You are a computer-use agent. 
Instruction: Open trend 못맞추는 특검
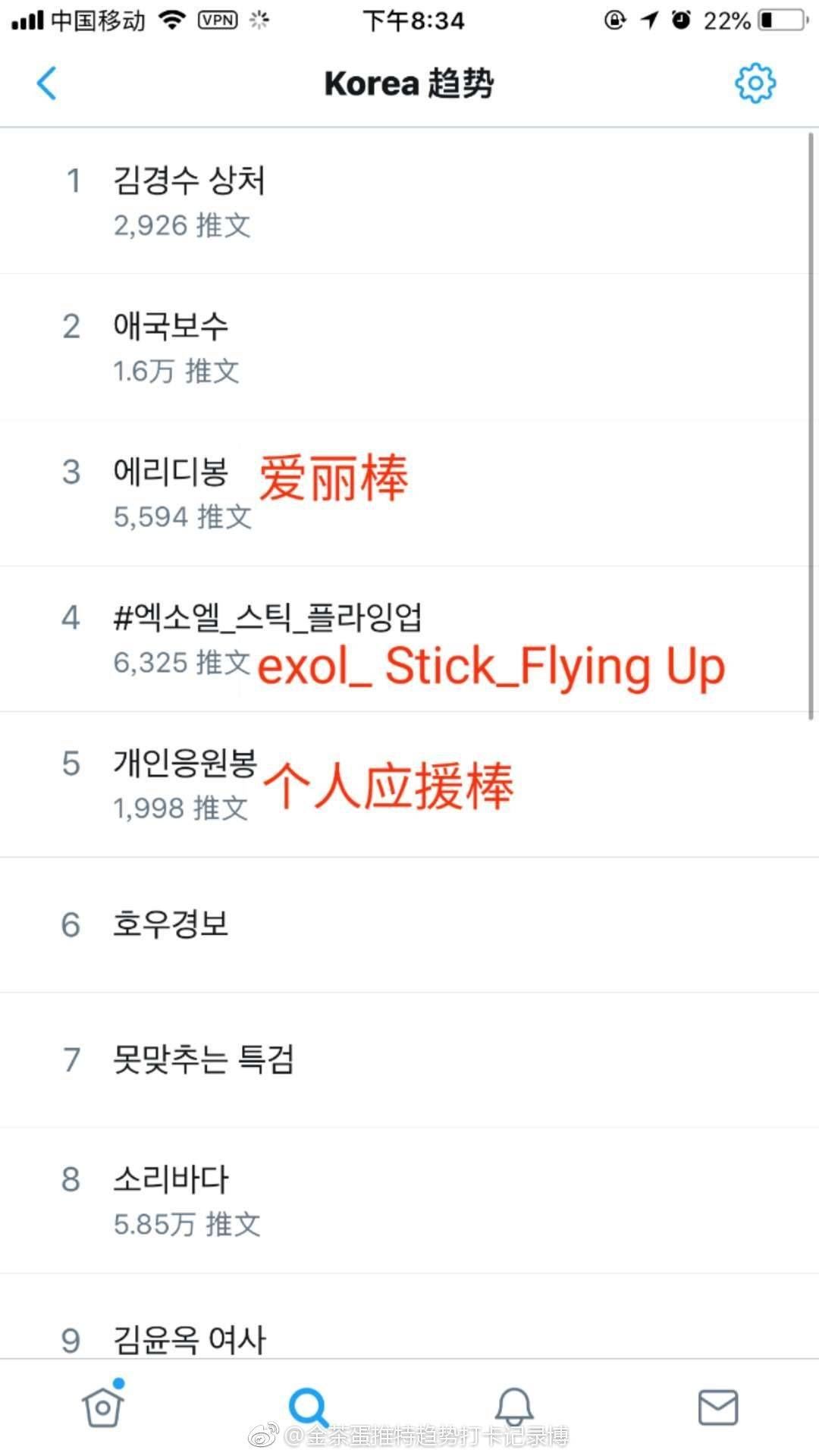click(x=203, y=1059)
